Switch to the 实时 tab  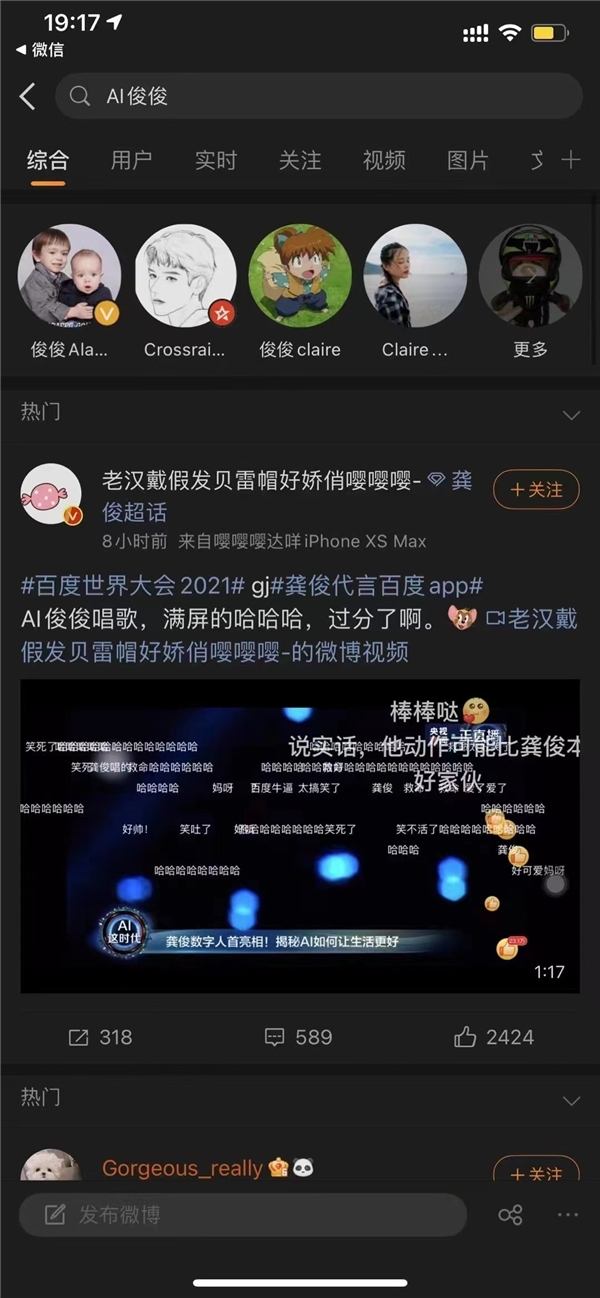[x=215, y=160]
